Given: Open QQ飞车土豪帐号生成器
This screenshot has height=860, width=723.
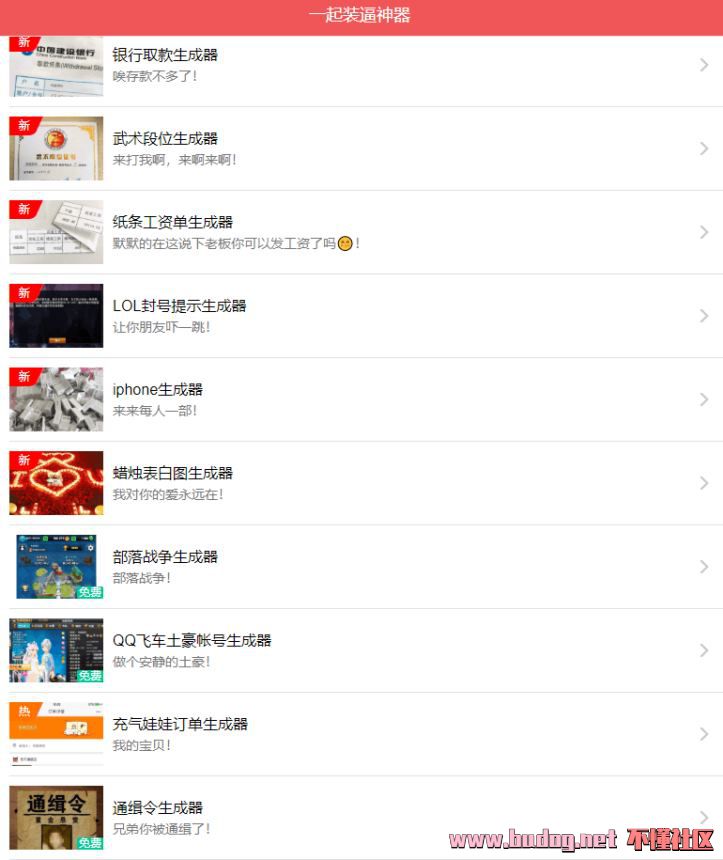Looking at the screenshot, I should pyautogui.click(x=192, y=641).
